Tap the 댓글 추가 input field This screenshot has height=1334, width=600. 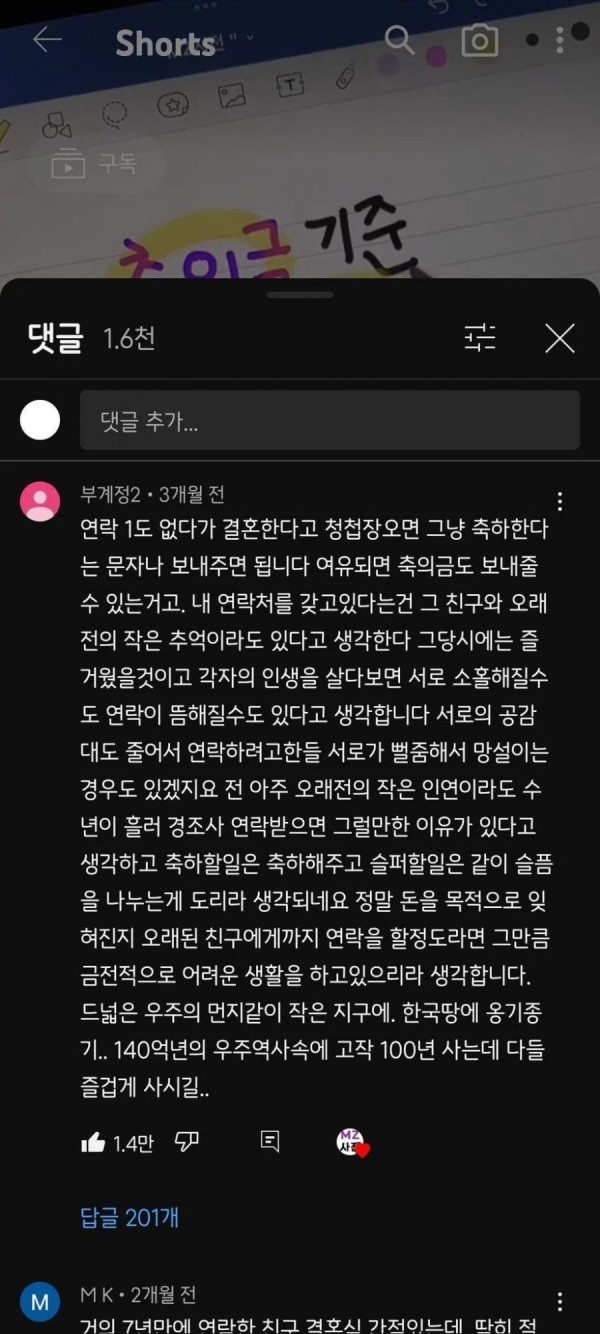(x=329, y=420)
